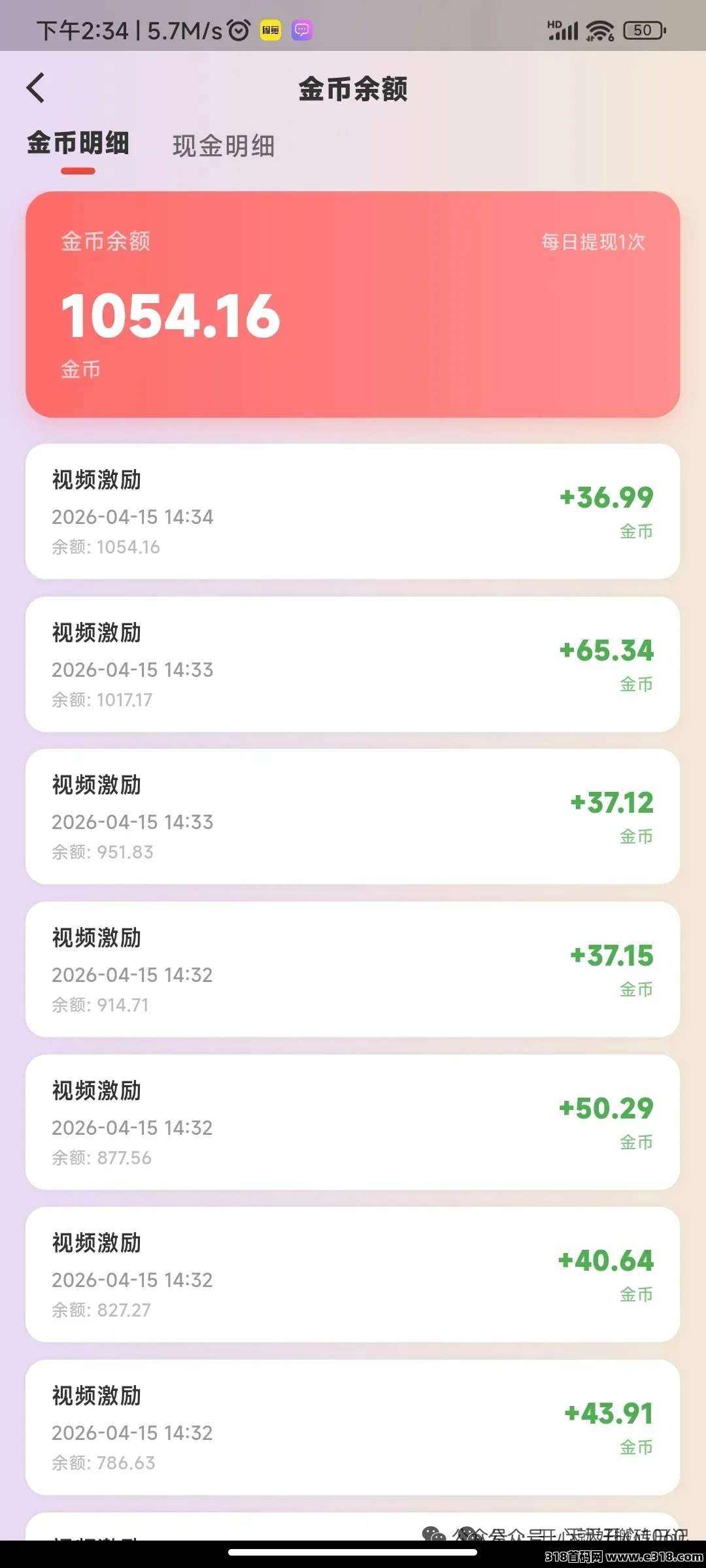706x1568 pixels.
Task: Switch to the 现金明细 tab
Action: pos(224,146)
